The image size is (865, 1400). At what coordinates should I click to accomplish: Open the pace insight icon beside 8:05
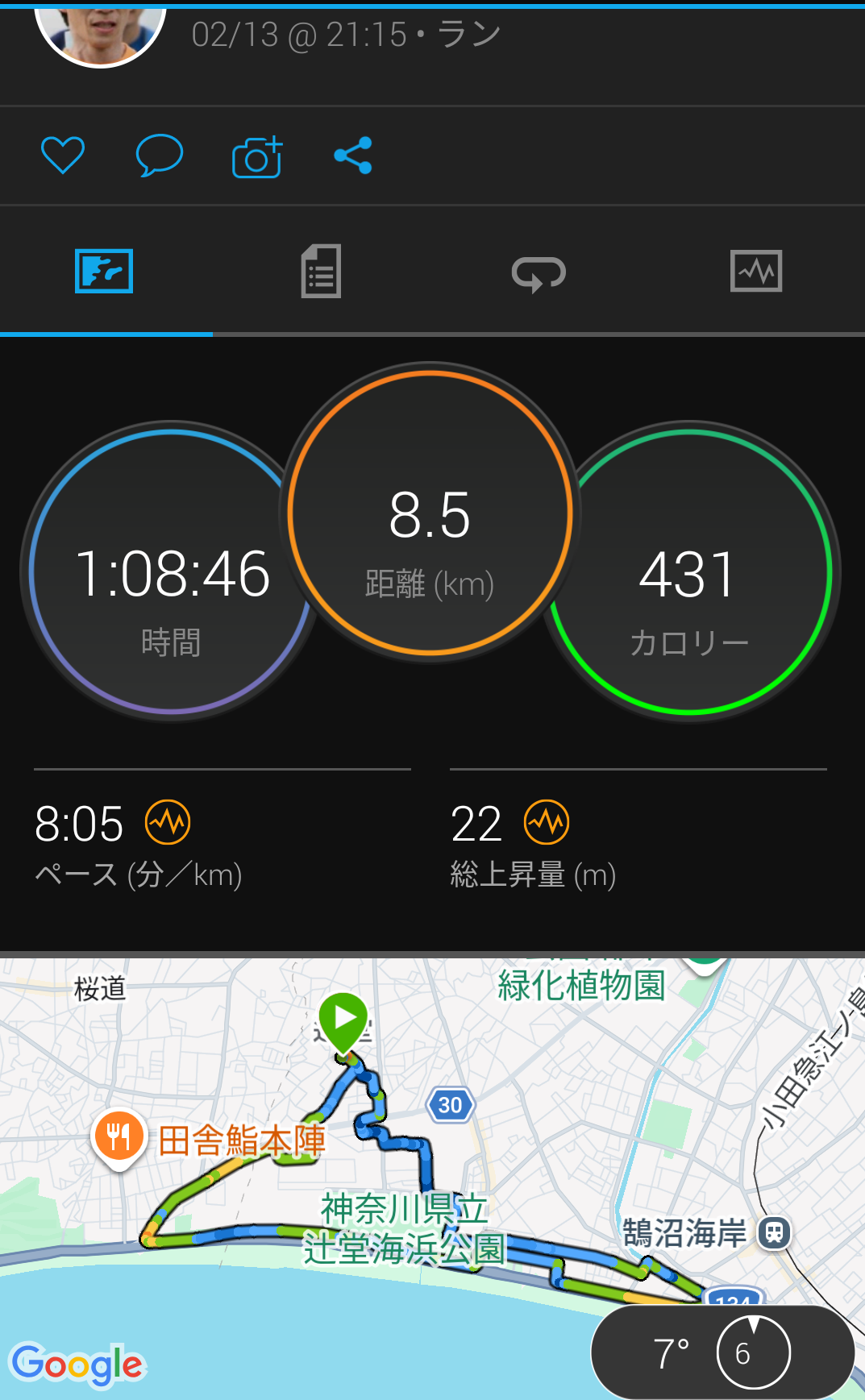168,823
